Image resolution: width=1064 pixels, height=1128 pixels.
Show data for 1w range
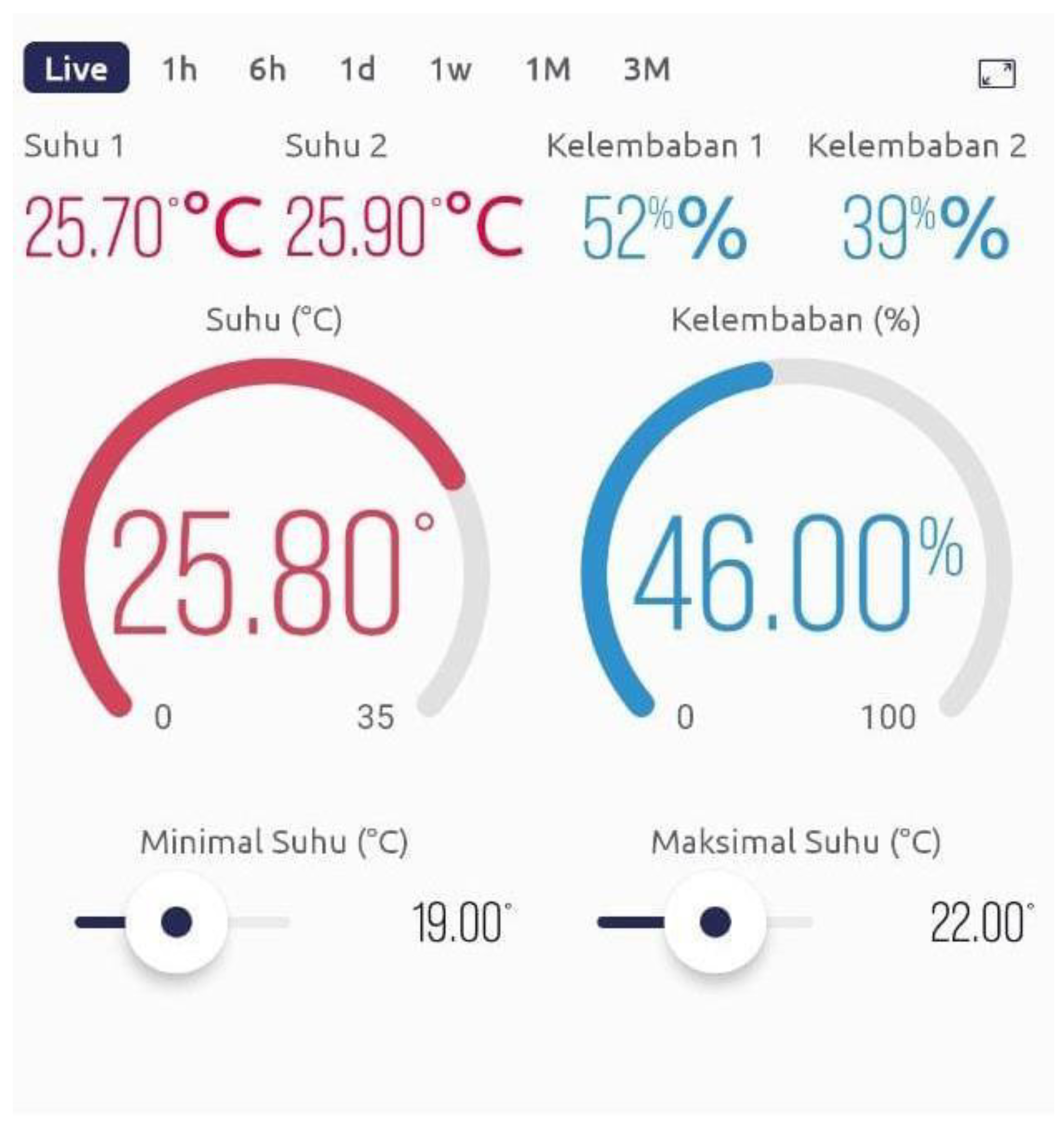coord(450,69)
